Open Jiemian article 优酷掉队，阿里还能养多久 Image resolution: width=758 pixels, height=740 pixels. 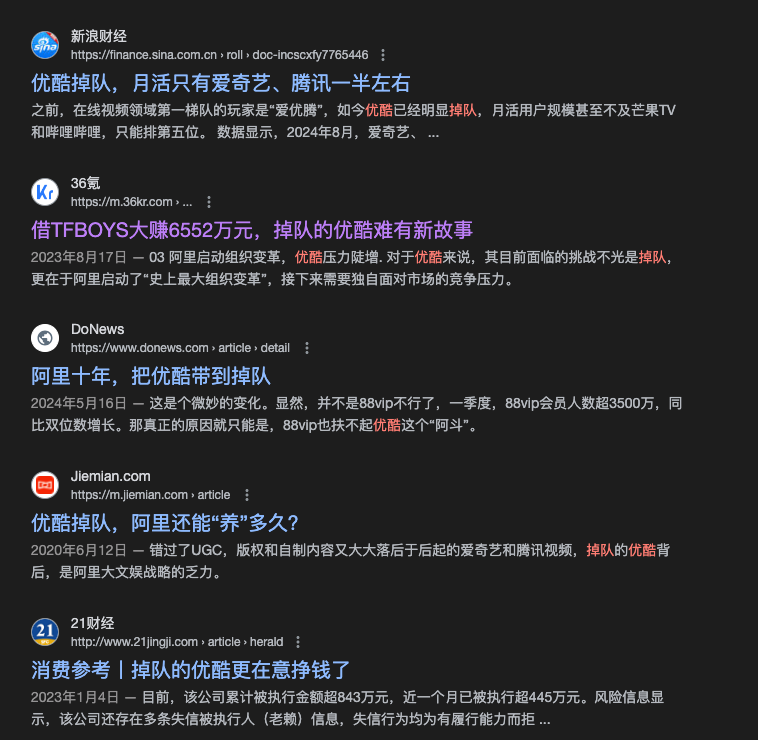pyautogui.click(x=165, y=523)
